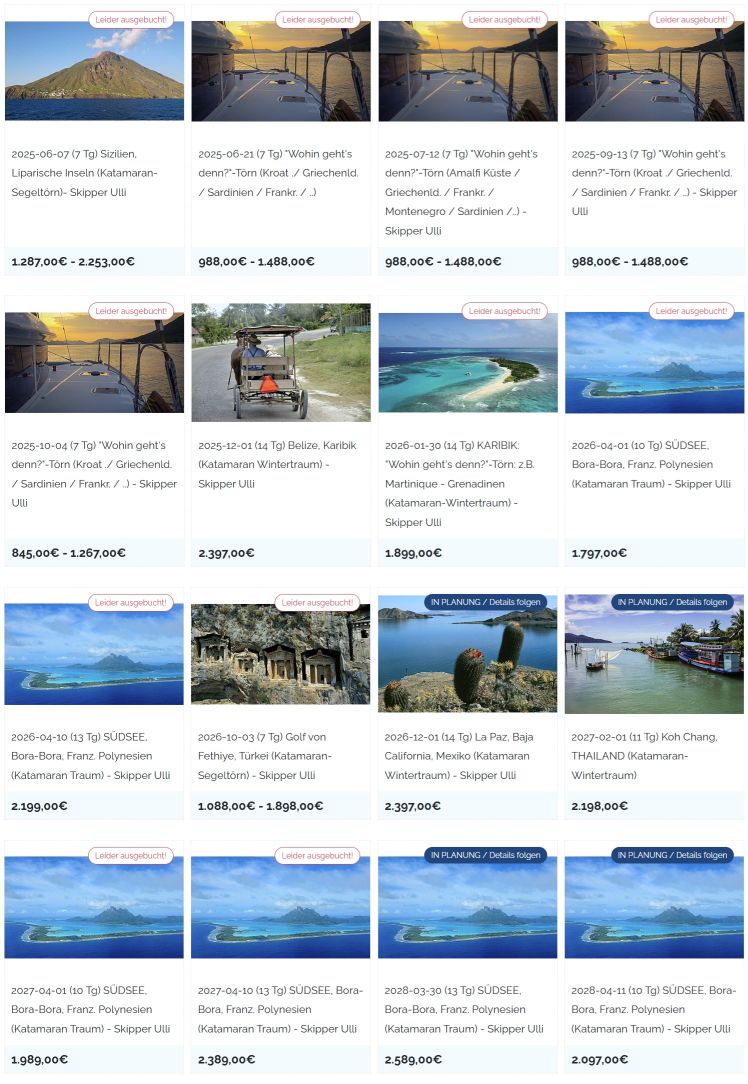Select the 2025-09-13 "Wohin geht's denn?" trip

tap(655, 173)
